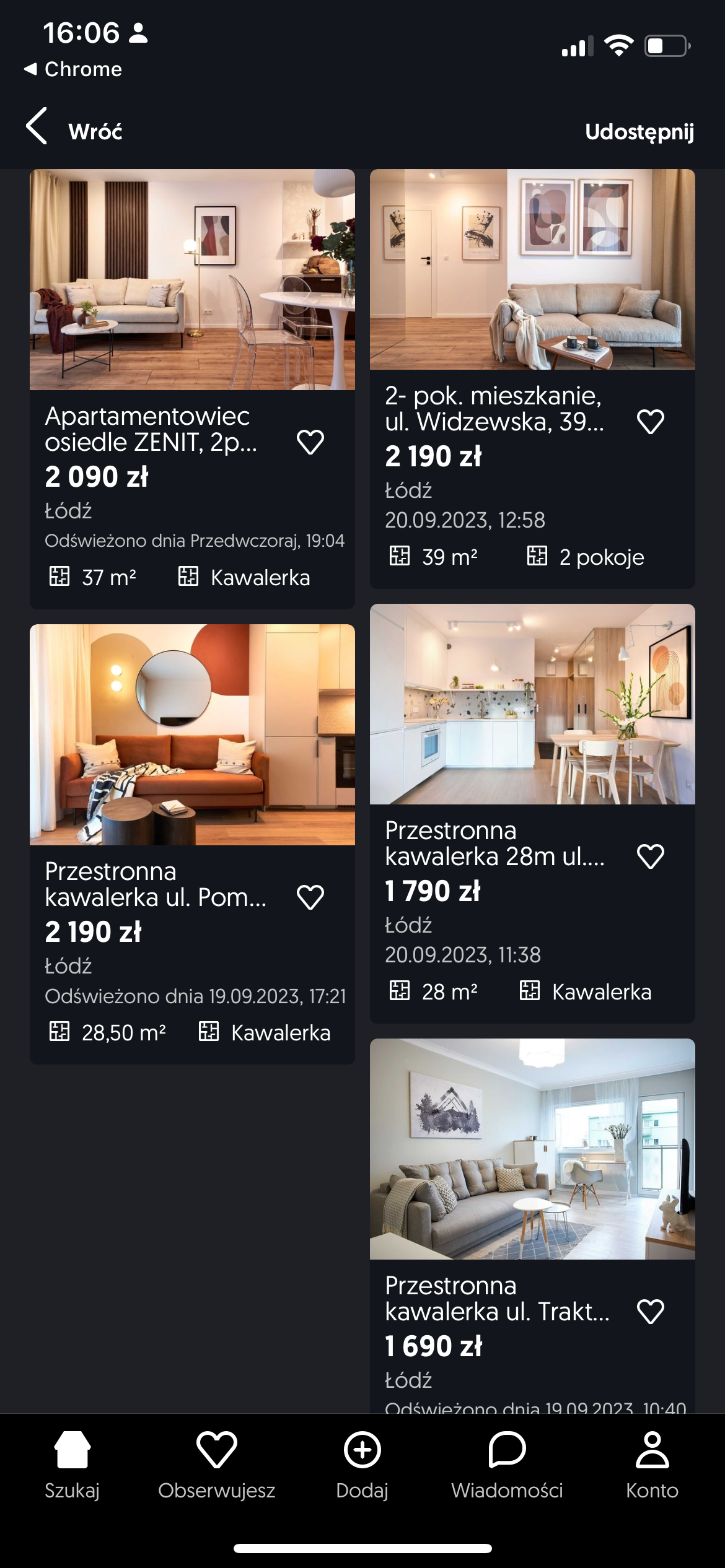Favorite the ul. Widzewska apartment listing

pyautogui.click(x=650, y=422)
